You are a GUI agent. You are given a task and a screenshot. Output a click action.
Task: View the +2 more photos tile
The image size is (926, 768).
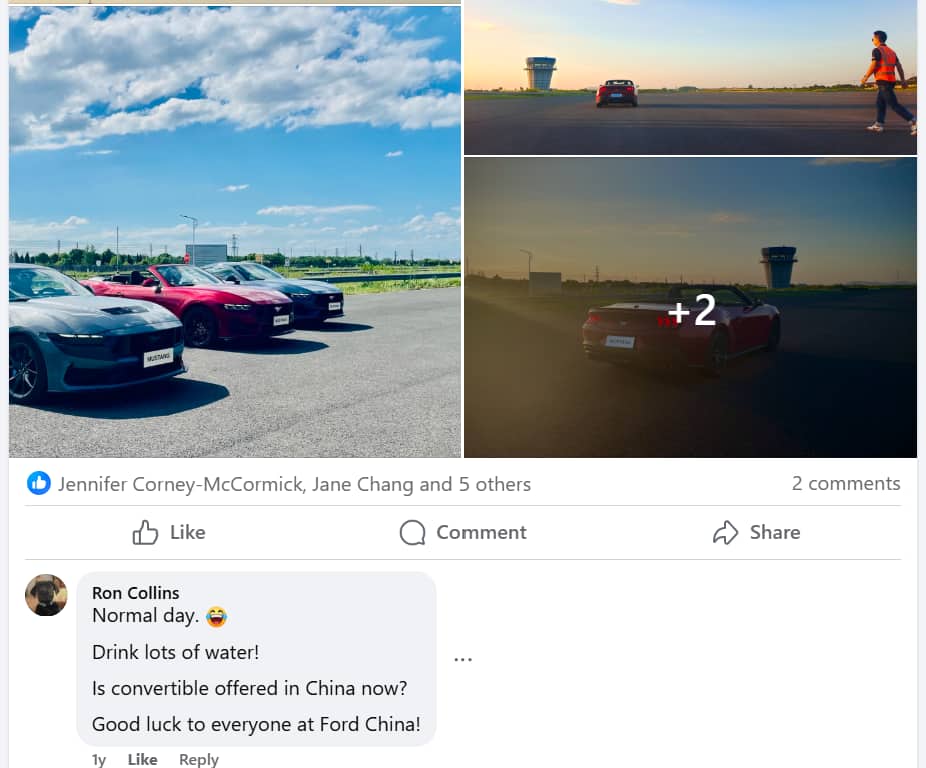coord(690,308)
